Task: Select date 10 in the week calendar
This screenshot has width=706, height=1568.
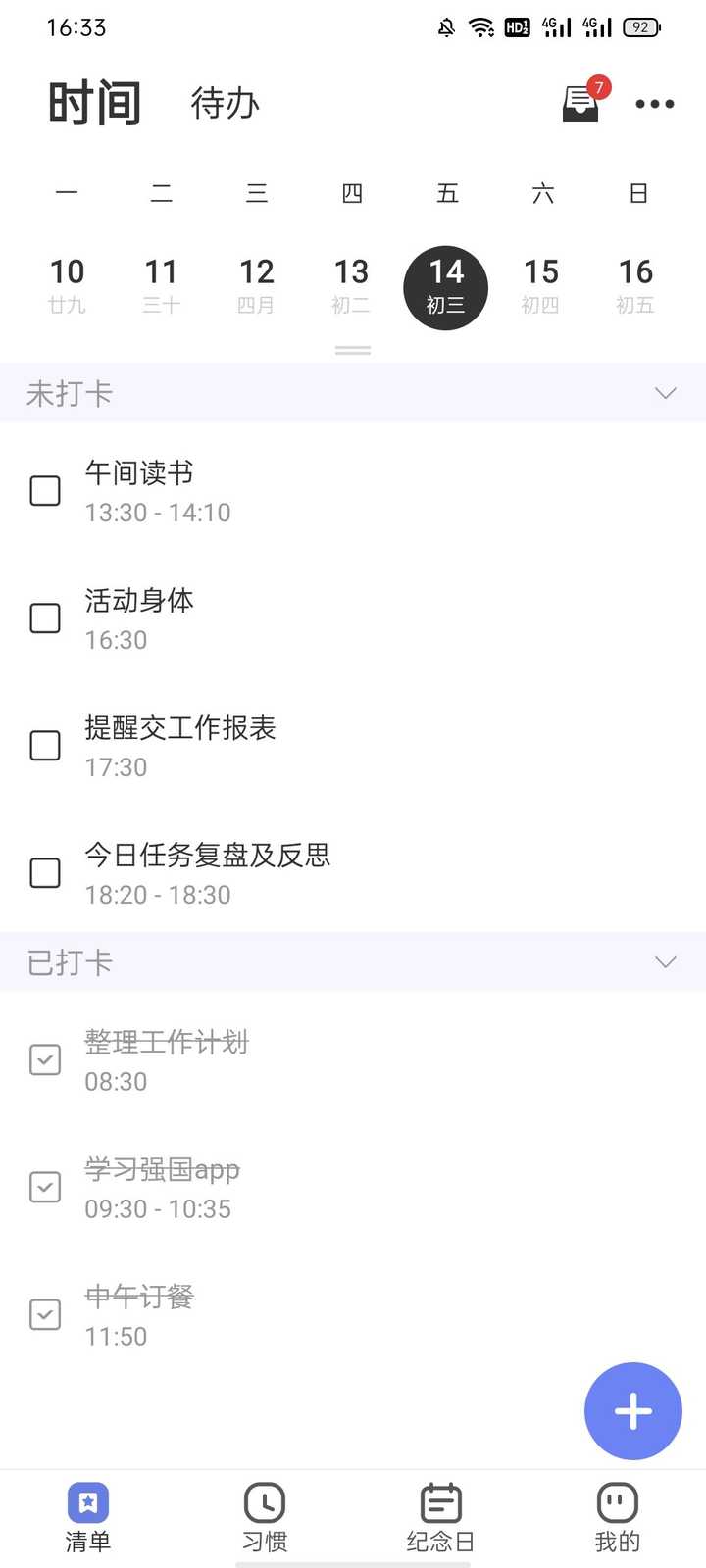Action: click(67, 285)
